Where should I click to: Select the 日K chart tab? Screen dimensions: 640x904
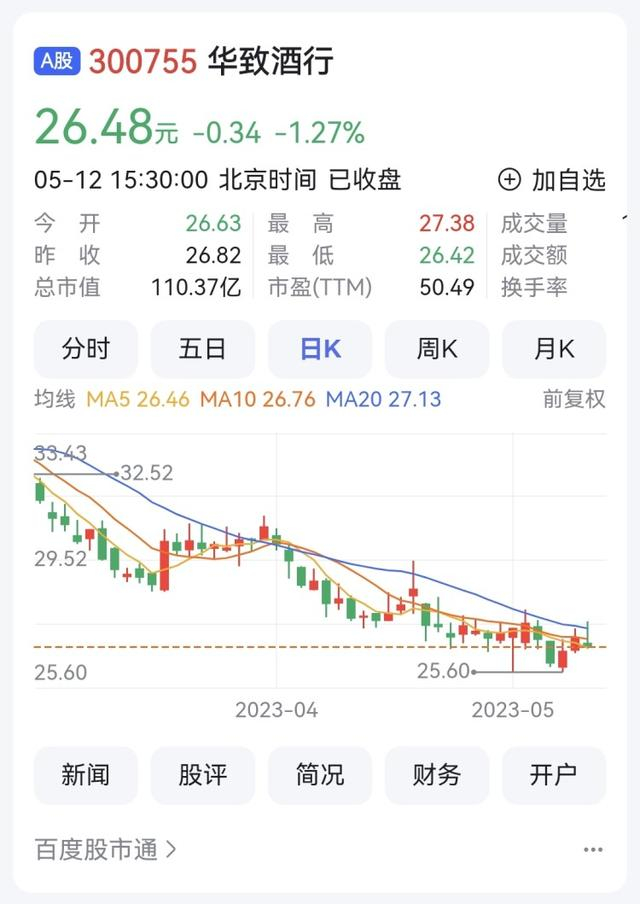tap(320, 349)
